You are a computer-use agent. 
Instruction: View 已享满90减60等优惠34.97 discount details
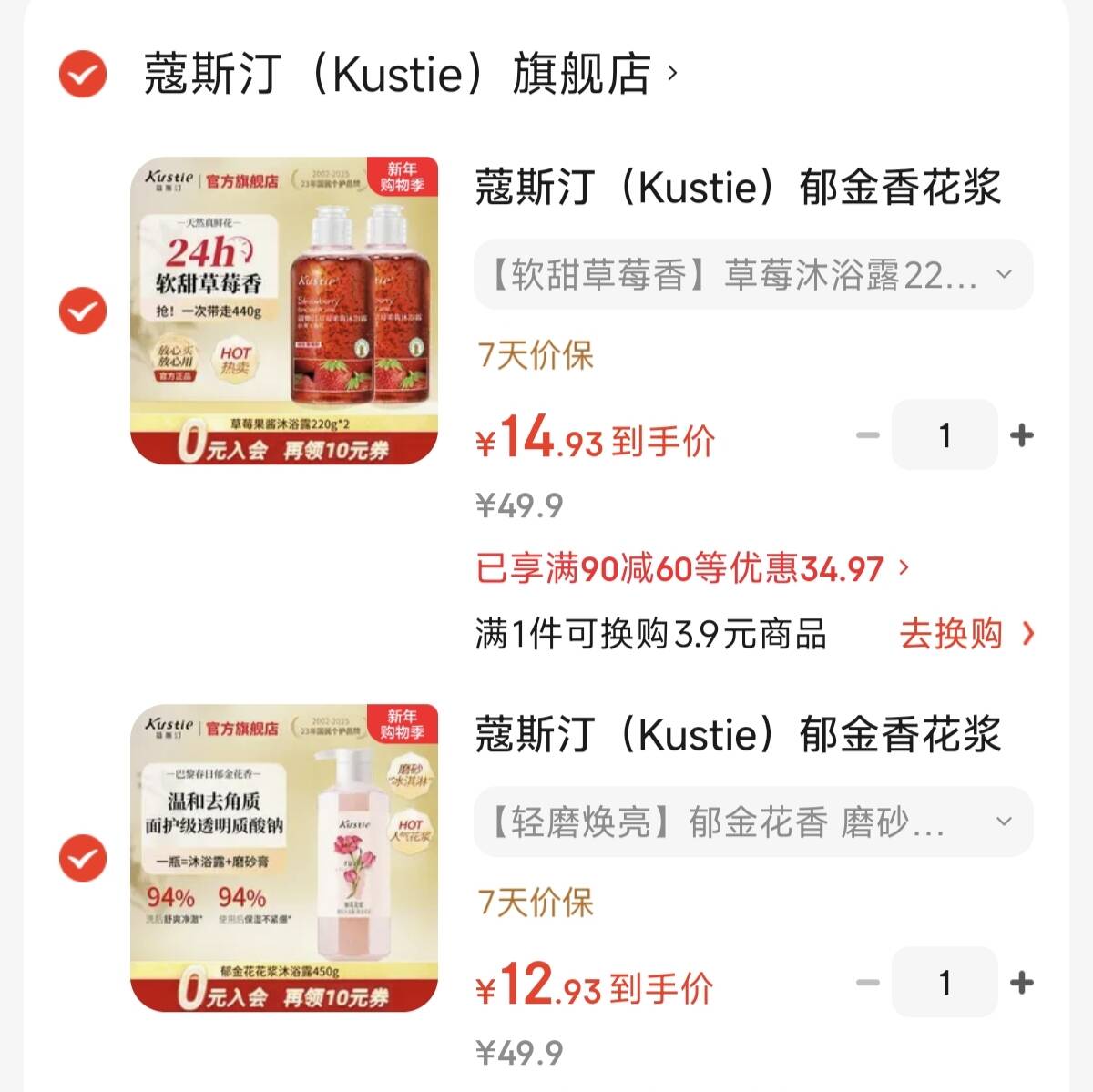(x=692, y=569)
